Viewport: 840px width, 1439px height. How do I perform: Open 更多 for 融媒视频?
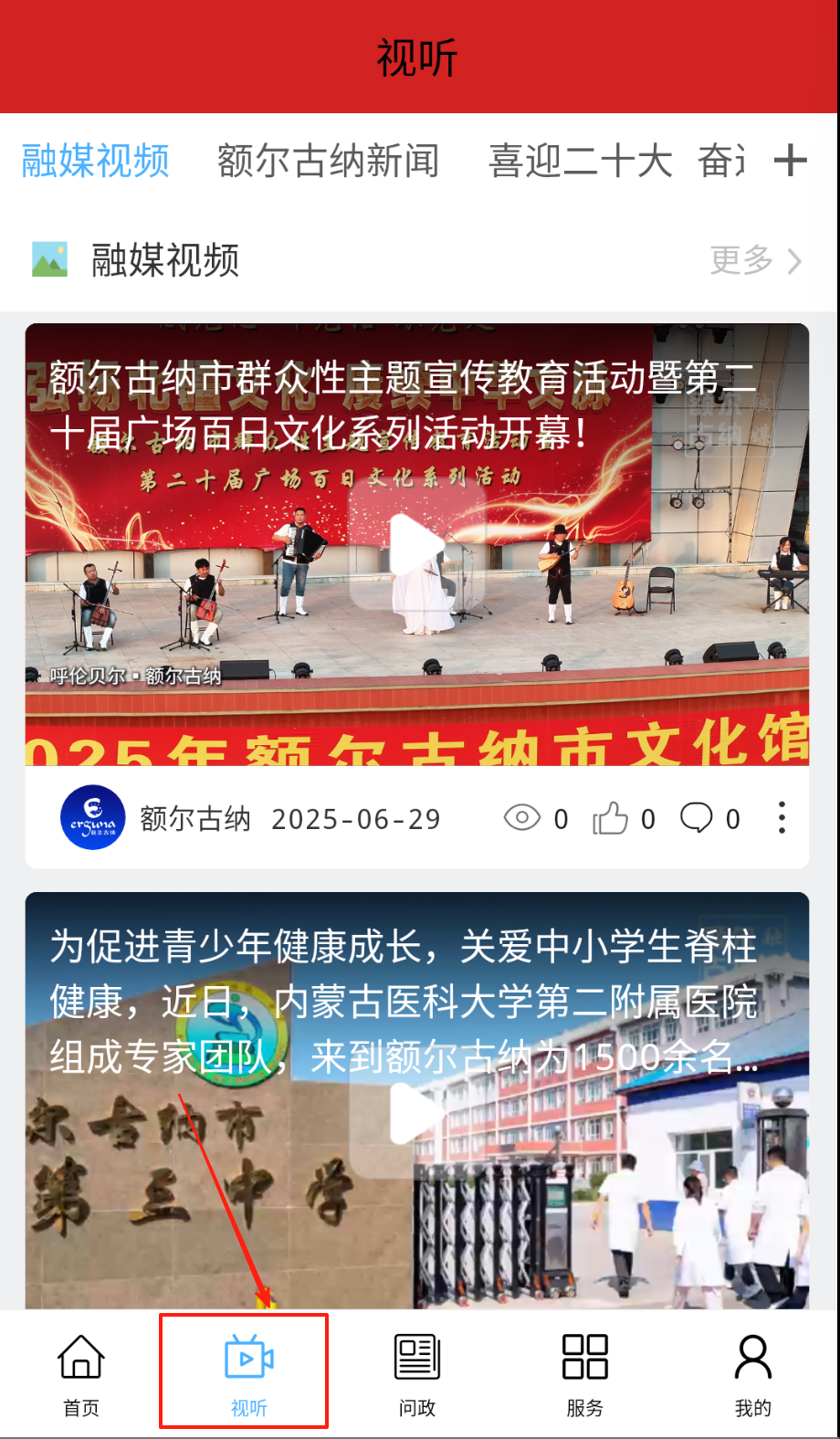coord(756,260)
